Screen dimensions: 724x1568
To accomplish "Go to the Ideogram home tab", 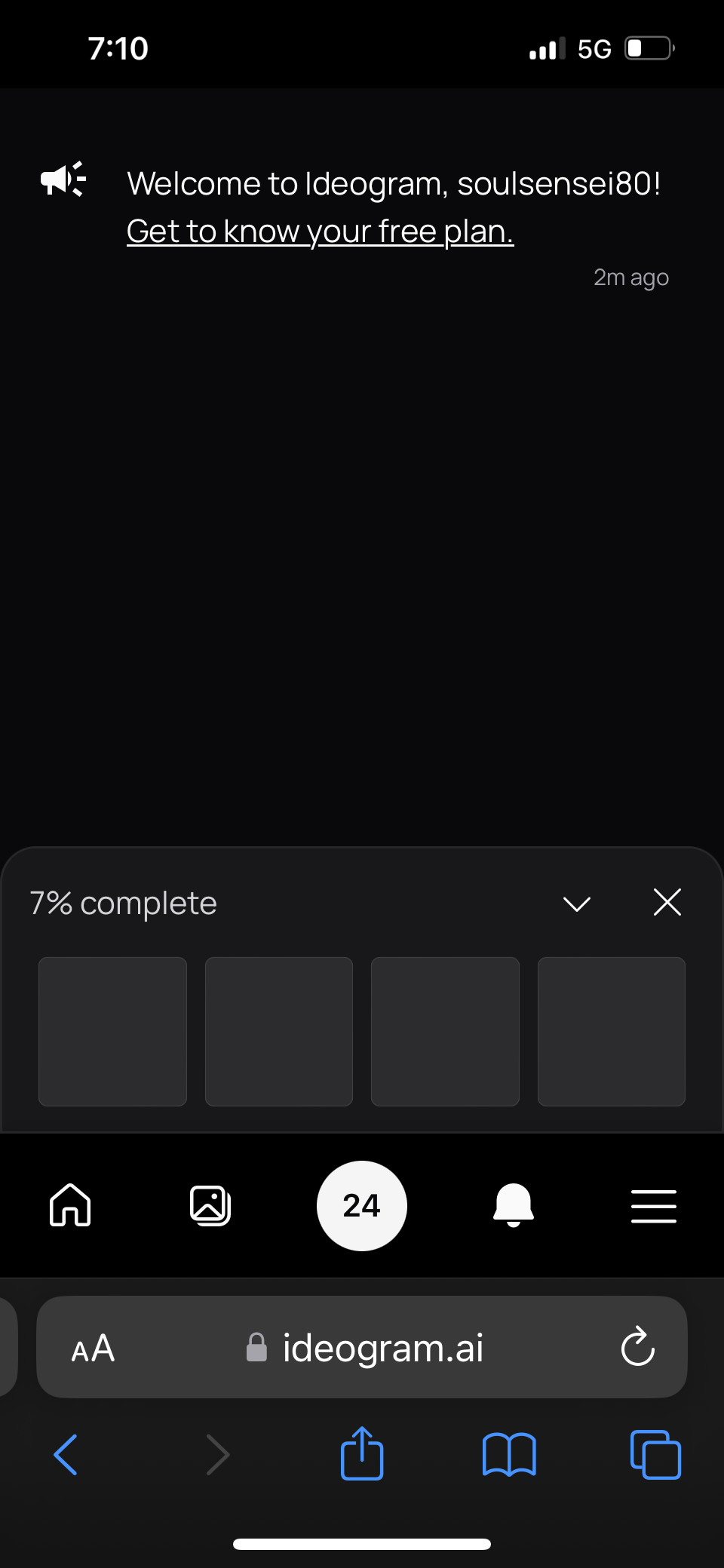I will coord(70,1204).
